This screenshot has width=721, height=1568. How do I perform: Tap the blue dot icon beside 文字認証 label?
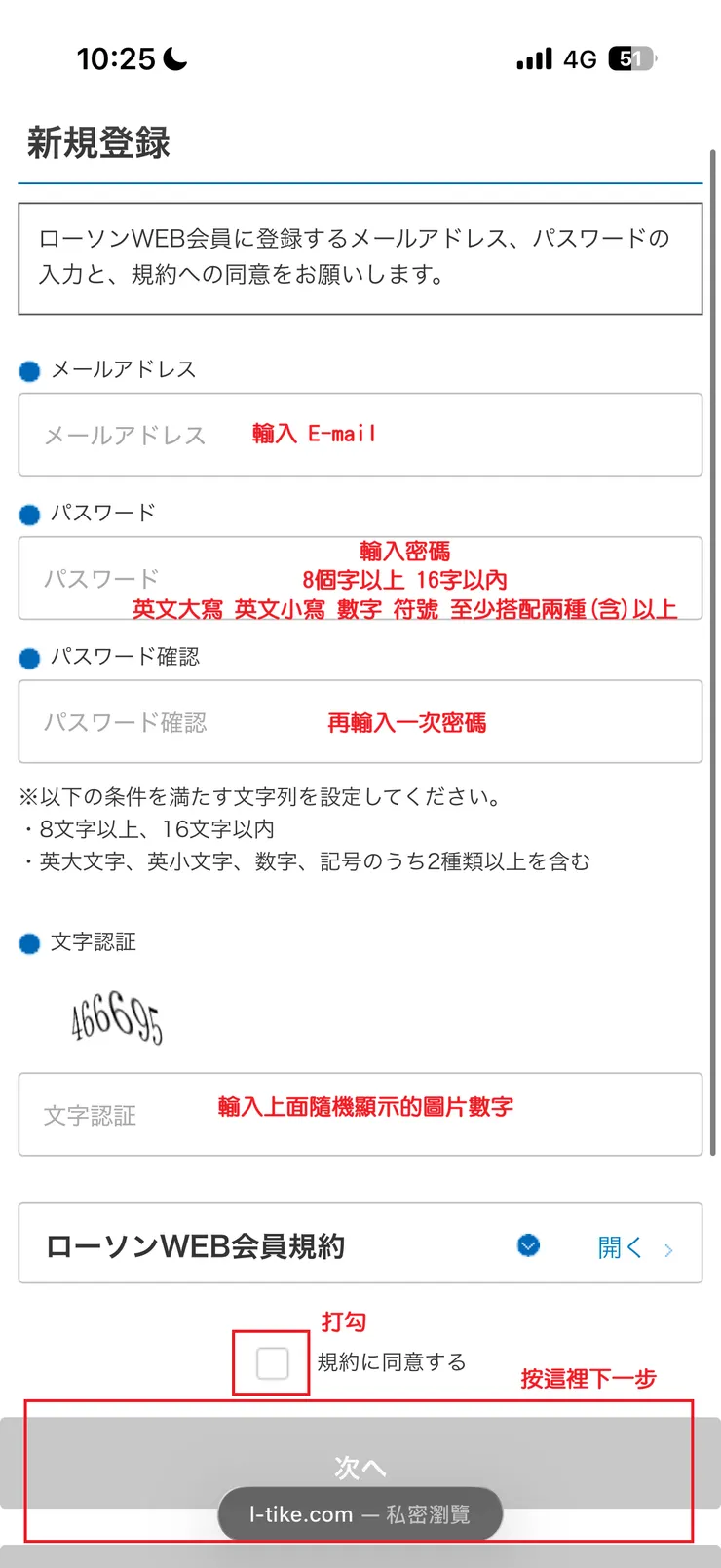(29, 942)
